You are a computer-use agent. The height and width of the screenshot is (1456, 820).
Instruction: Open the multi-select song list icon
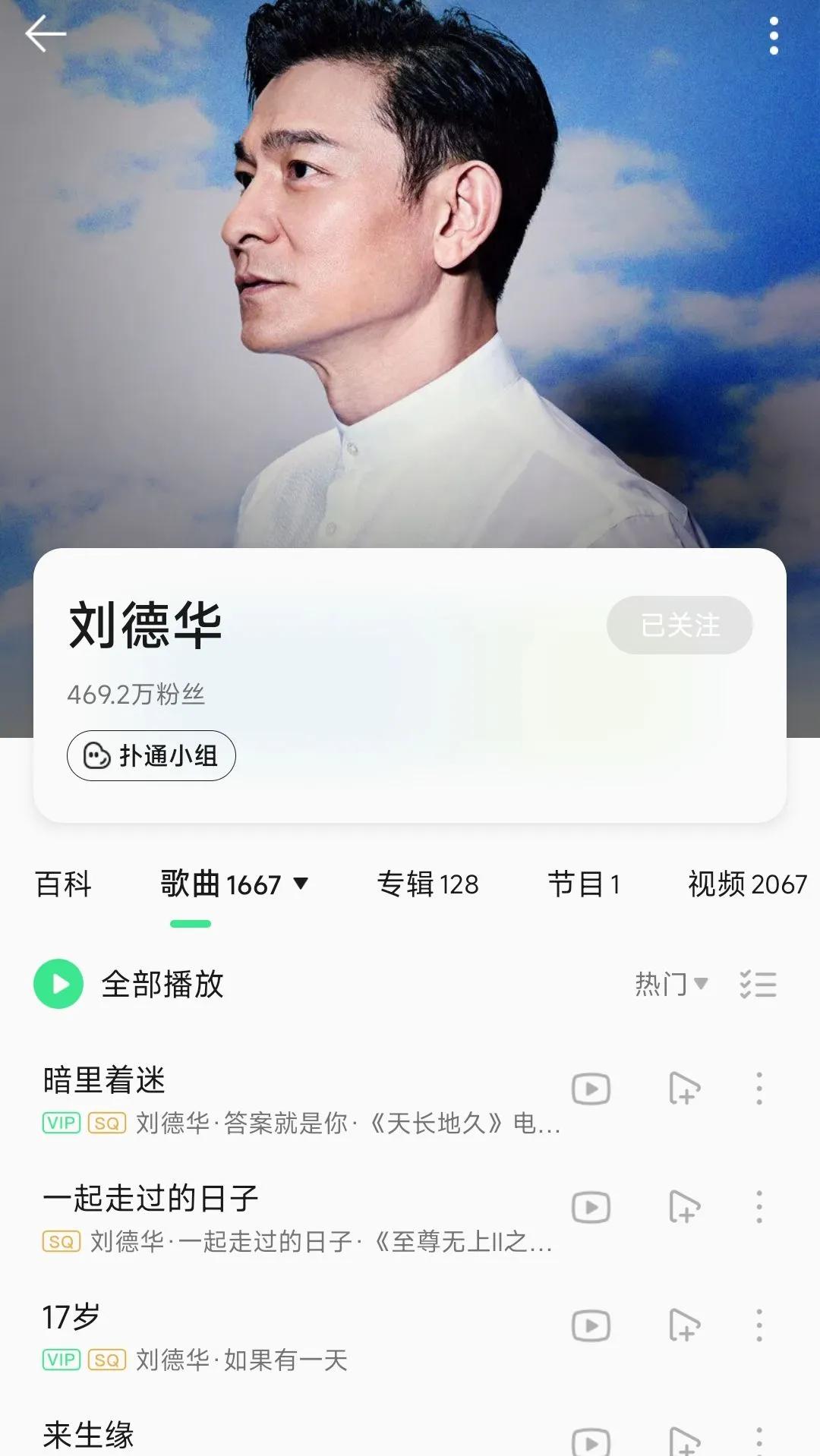(756, 986)
